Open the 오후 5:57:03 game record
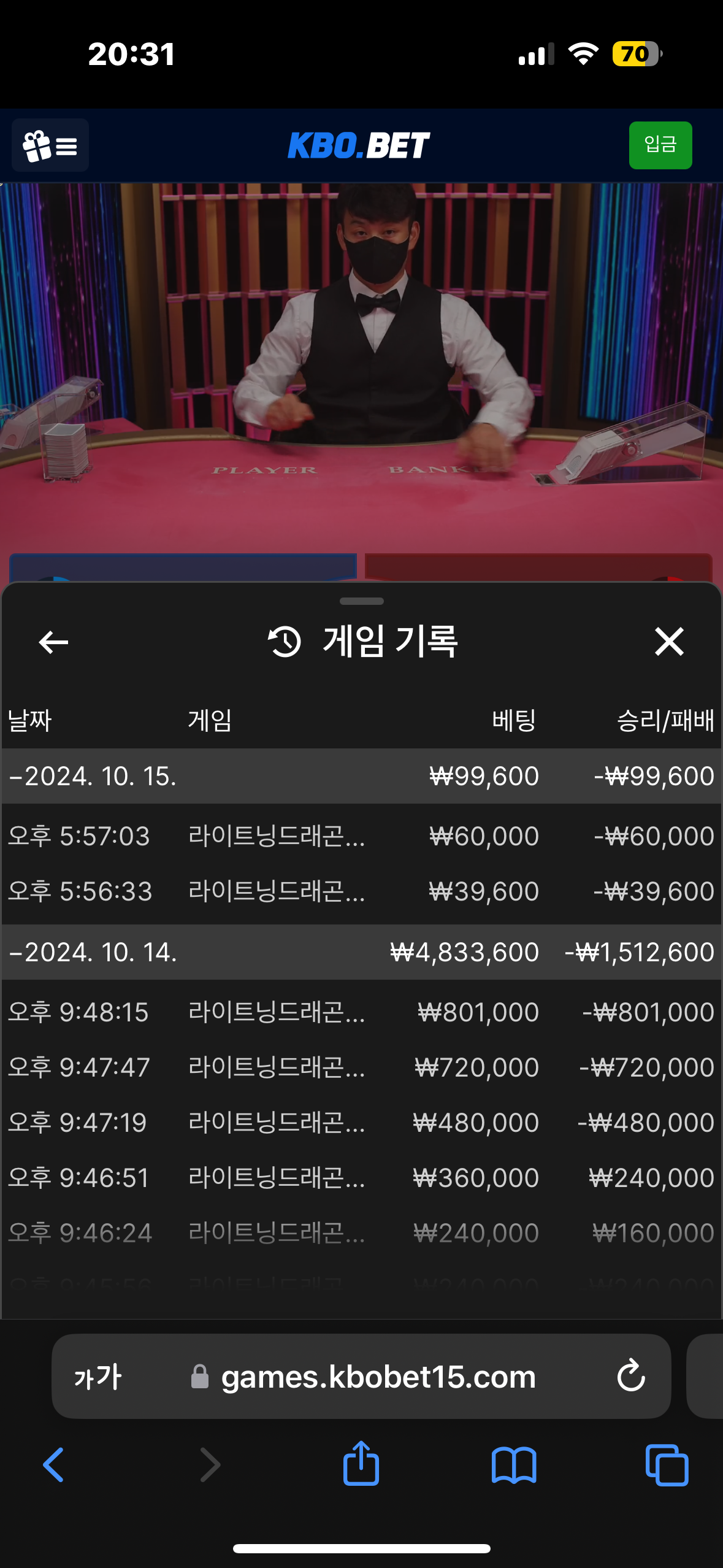 [361, 836]
